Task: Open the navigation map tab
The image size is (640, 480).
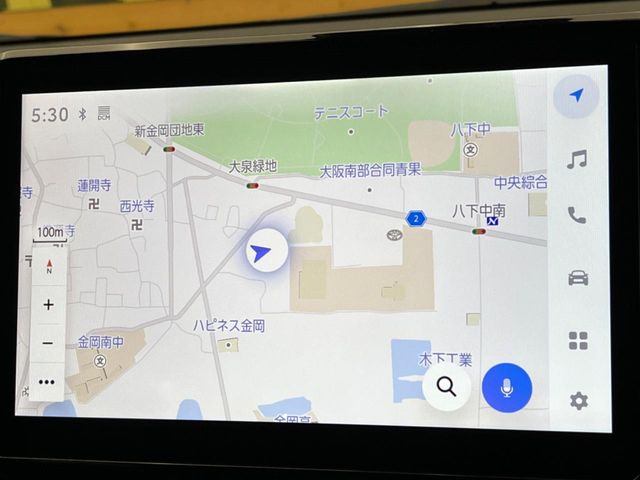Action: [x=576, y=96]
